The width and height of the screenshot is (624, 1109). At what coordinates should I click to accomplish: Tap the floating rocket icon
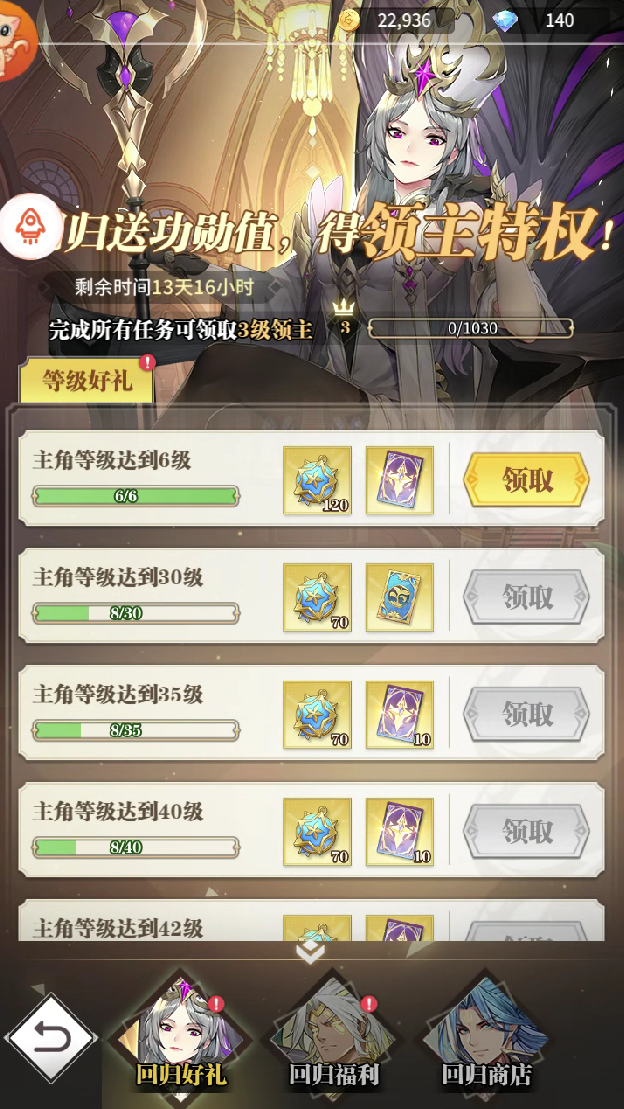(x=29, y=228)
